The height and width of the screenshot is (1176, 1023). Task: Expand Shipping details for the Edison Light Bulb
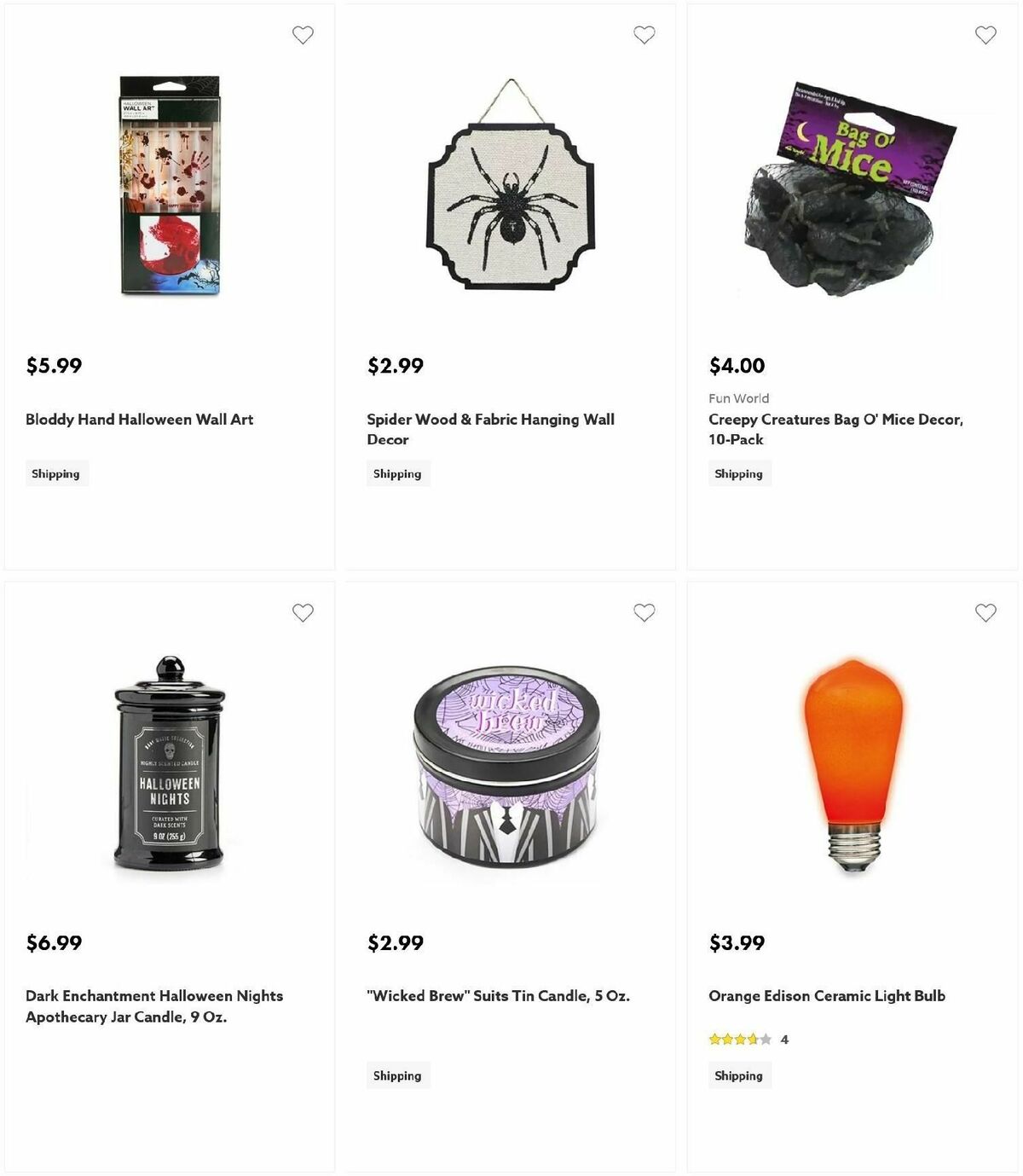pyautogui.click(x=739, y=1075)
